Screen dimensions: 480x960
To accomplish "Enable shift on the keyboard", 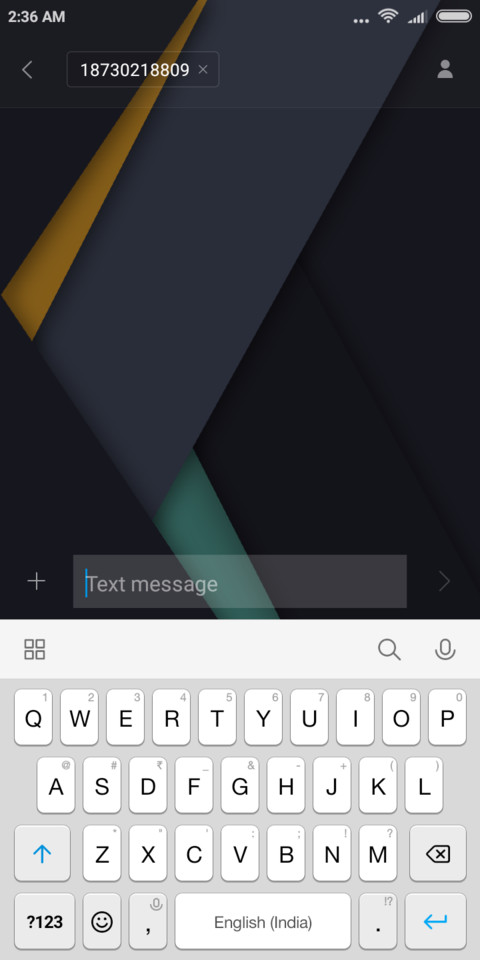I will pyautogui.click(x=42, y=853).
